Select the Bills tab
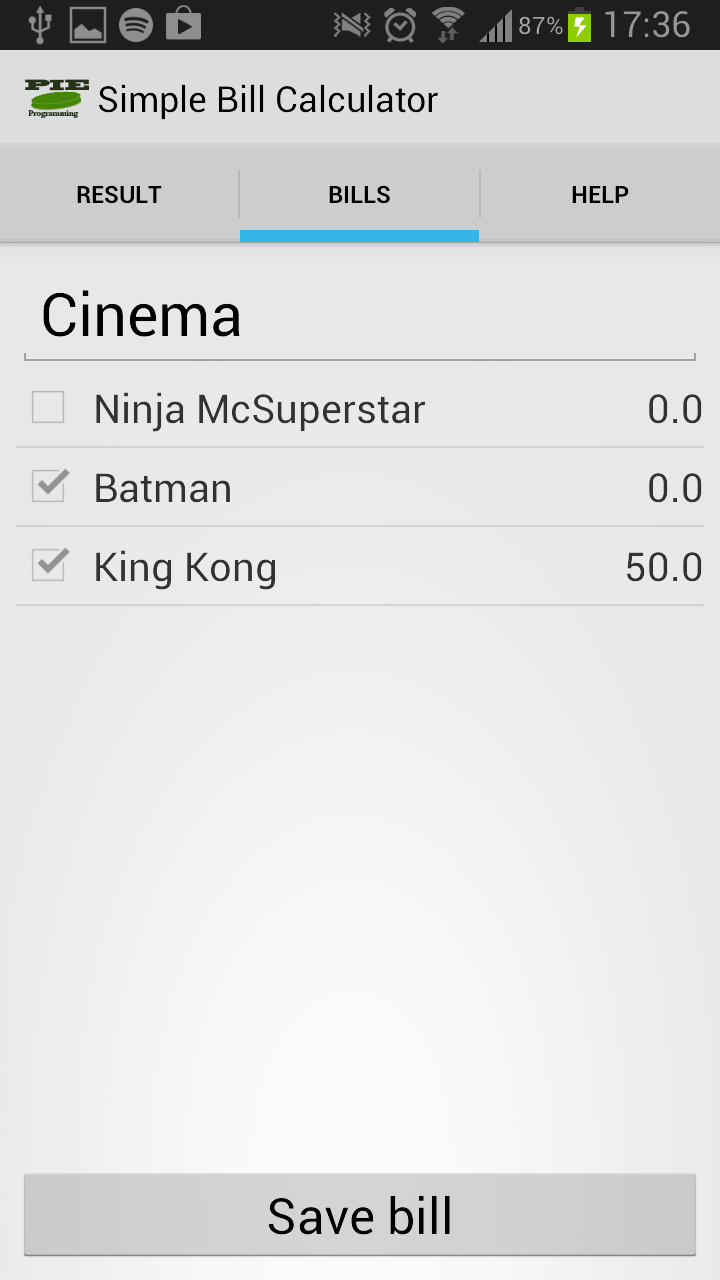Image resolution: width=720 pixels, height=1280 pixels. (x=359, y=194)
